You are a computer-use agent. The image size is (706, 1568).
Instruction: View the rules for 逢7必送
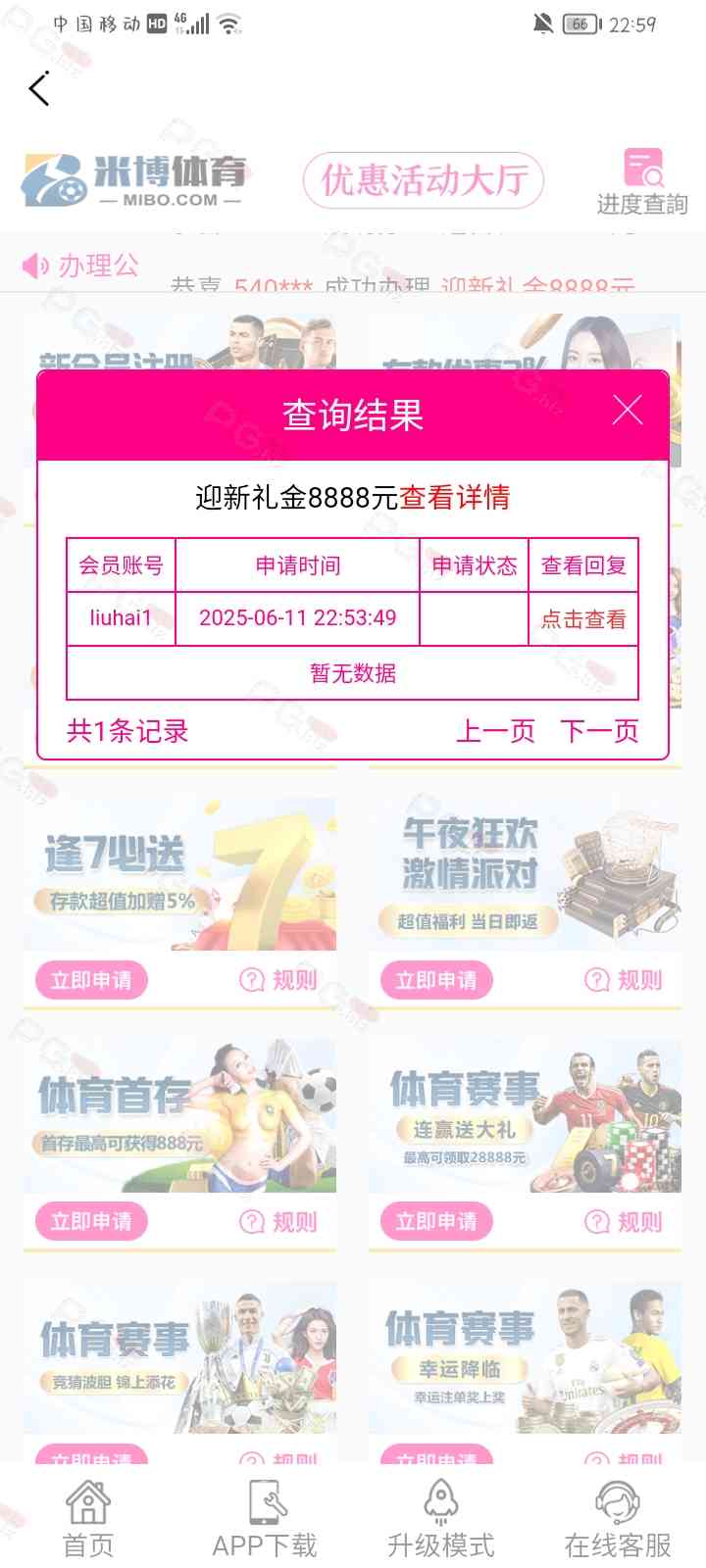click(x=279, y=980)
